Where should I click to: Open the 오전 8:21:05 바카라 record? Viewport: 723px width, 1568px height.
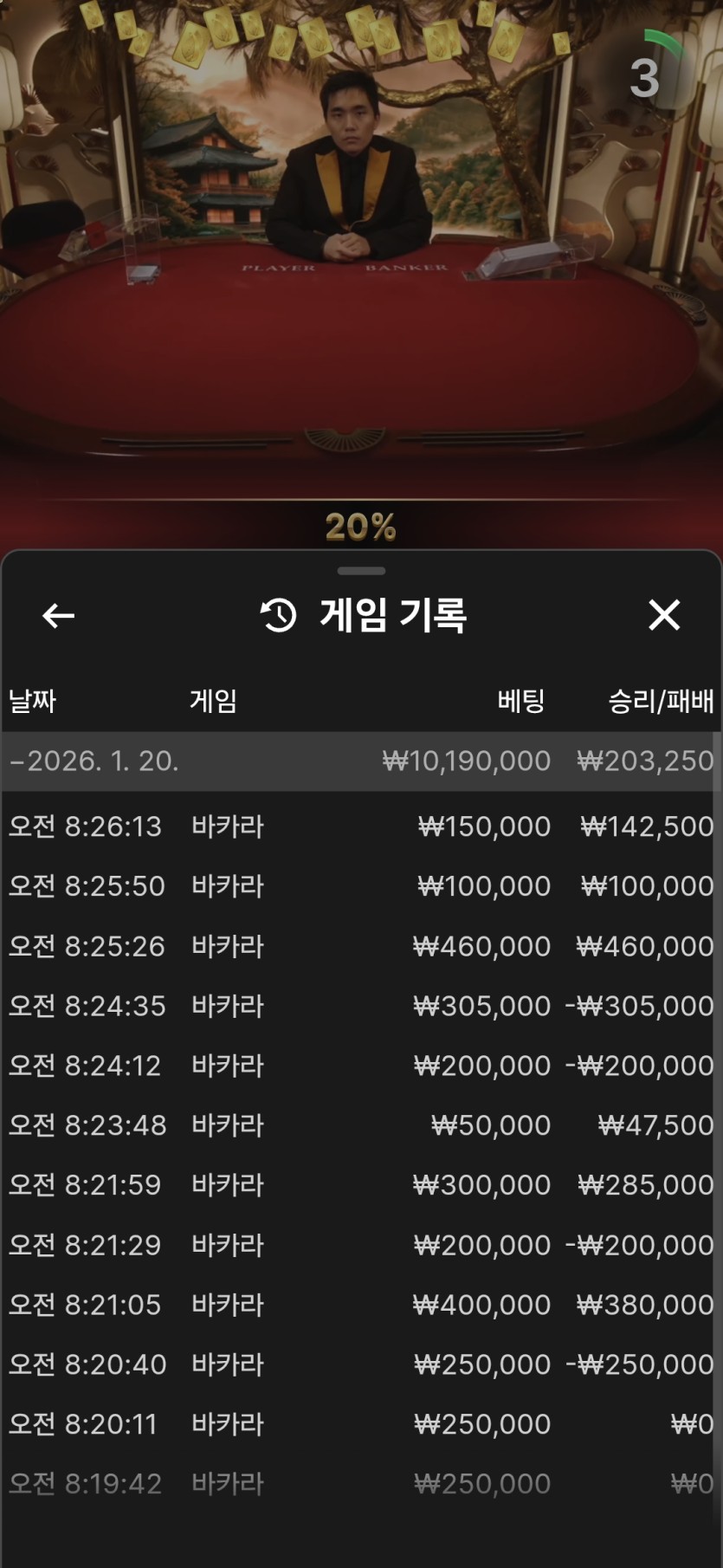pos(360,1305)
